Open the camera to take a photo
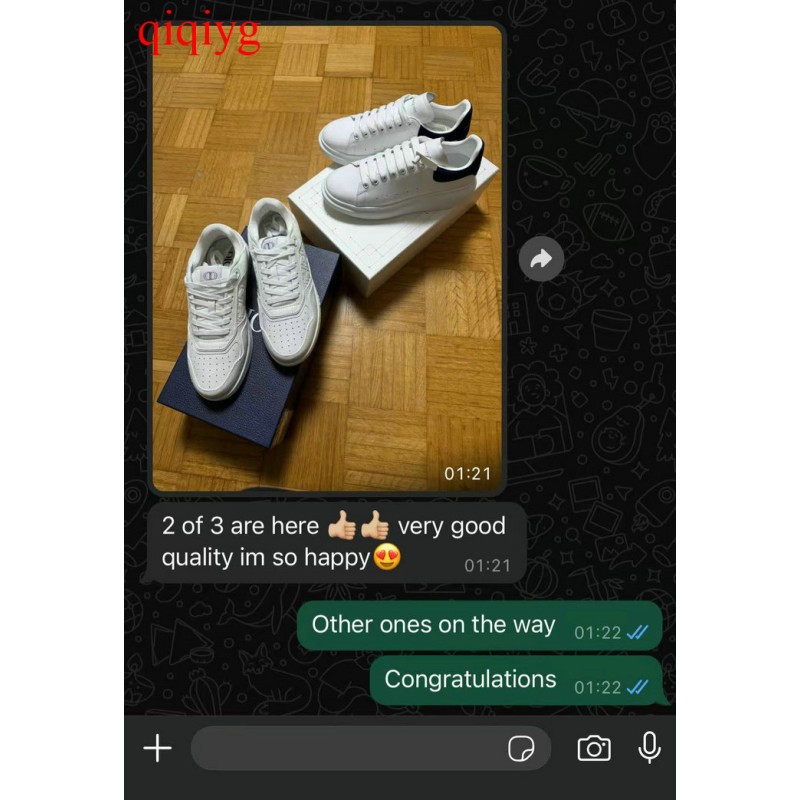The height and width of the screenshot is (800, 800). [594, 748]
